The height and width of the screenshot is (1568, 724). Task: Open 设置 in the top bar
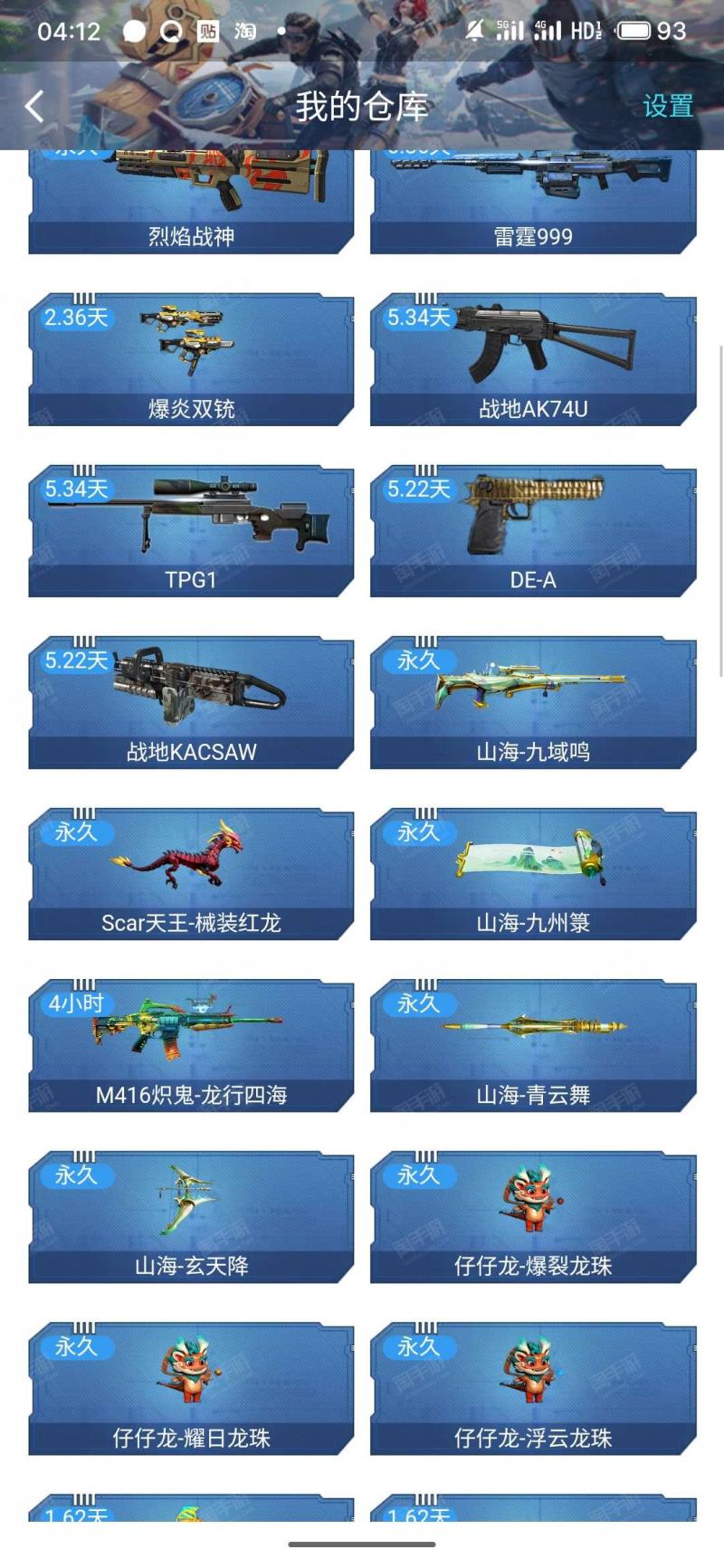[x=668, y=106]
